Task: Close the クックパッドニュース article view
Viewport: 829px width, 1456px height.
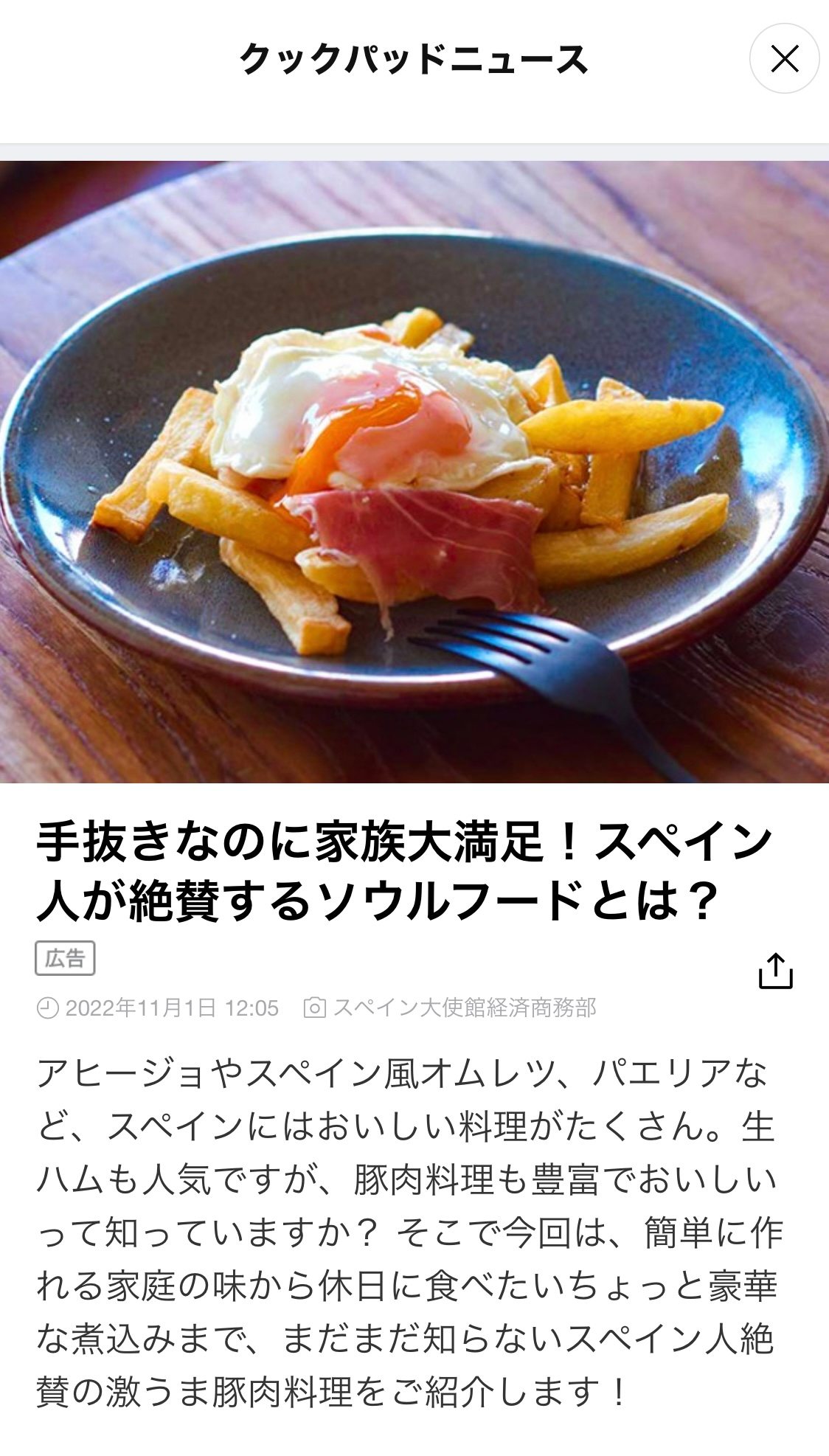Action: pyautogui.click(x=785, y=58)
